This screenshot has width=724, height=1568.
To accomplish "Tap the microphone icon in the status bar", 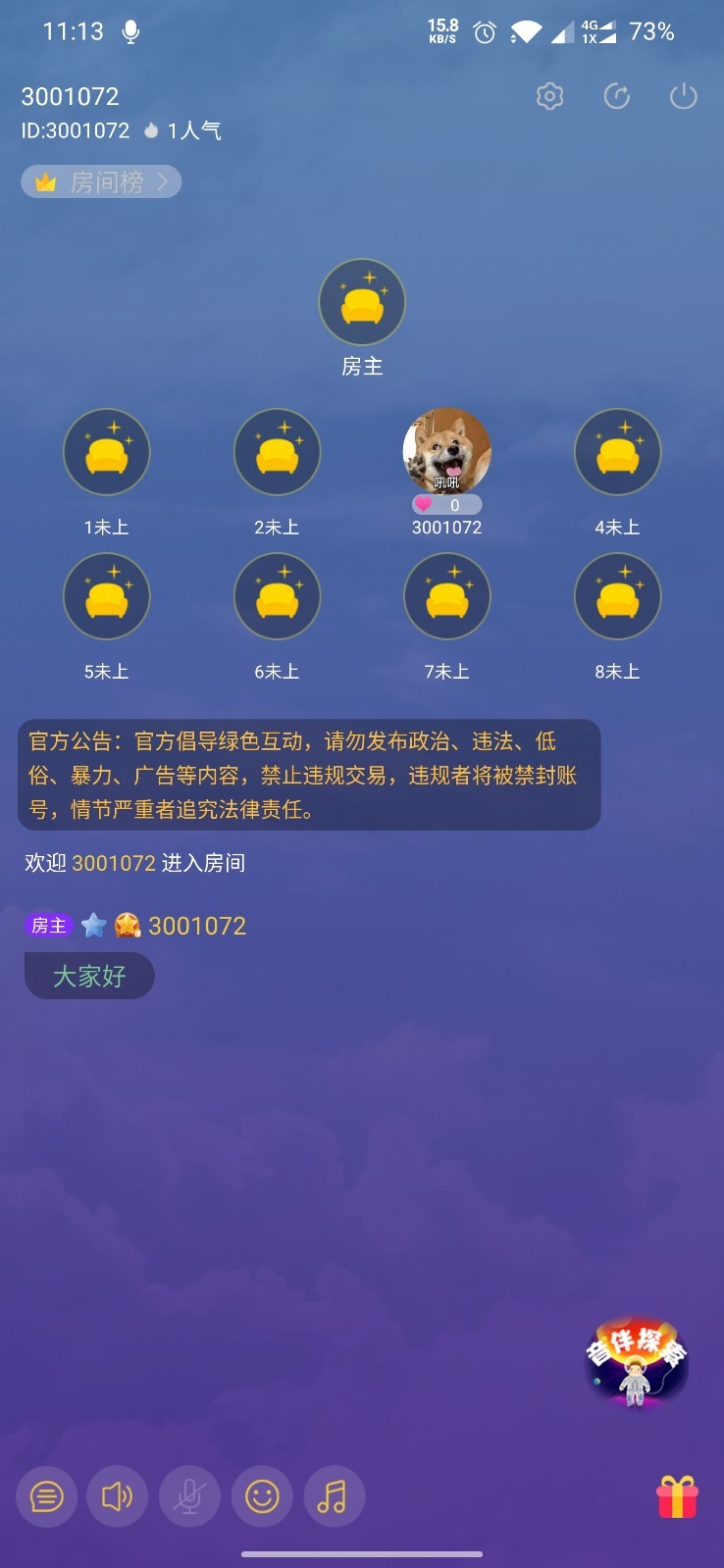I will coord(129,30).
